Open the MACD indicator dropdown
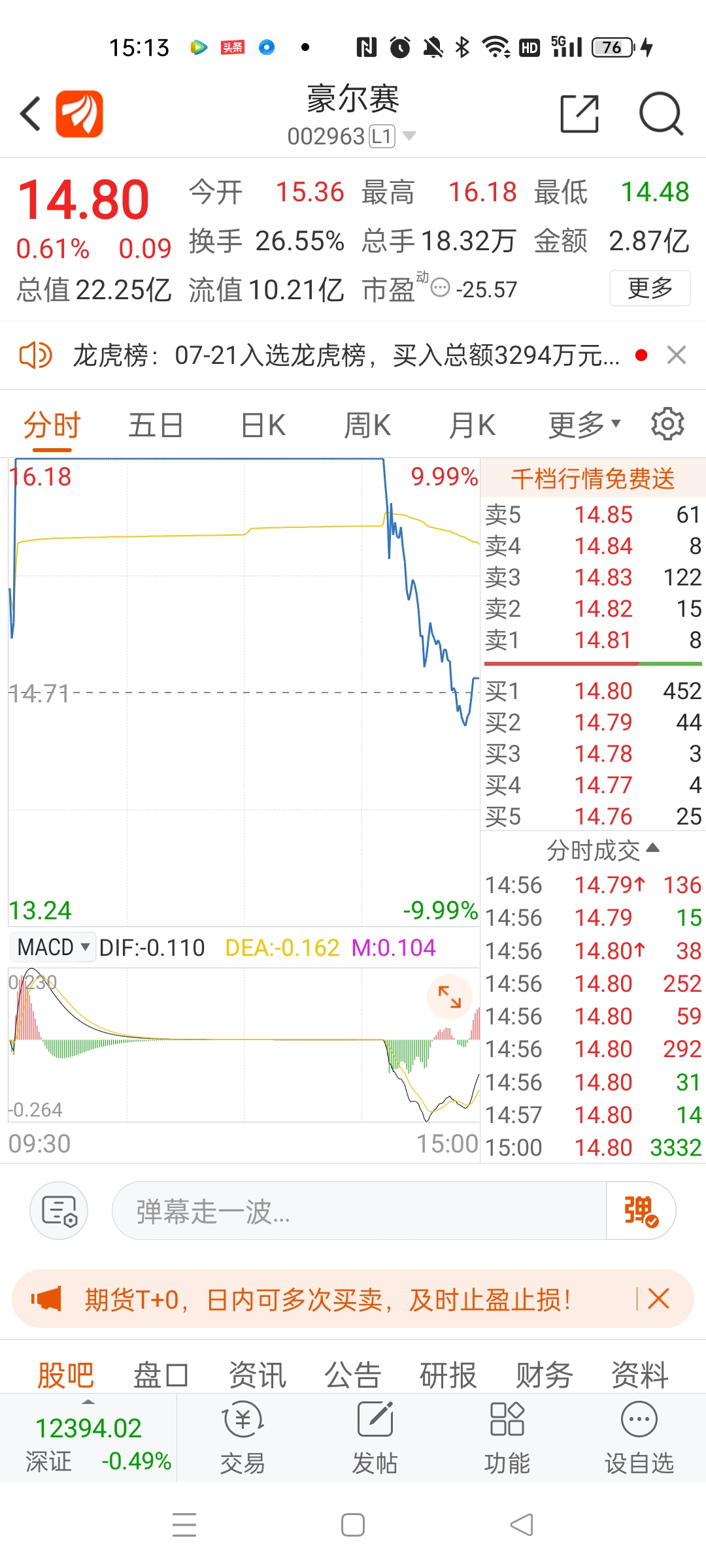 click(x=53, y=947)
